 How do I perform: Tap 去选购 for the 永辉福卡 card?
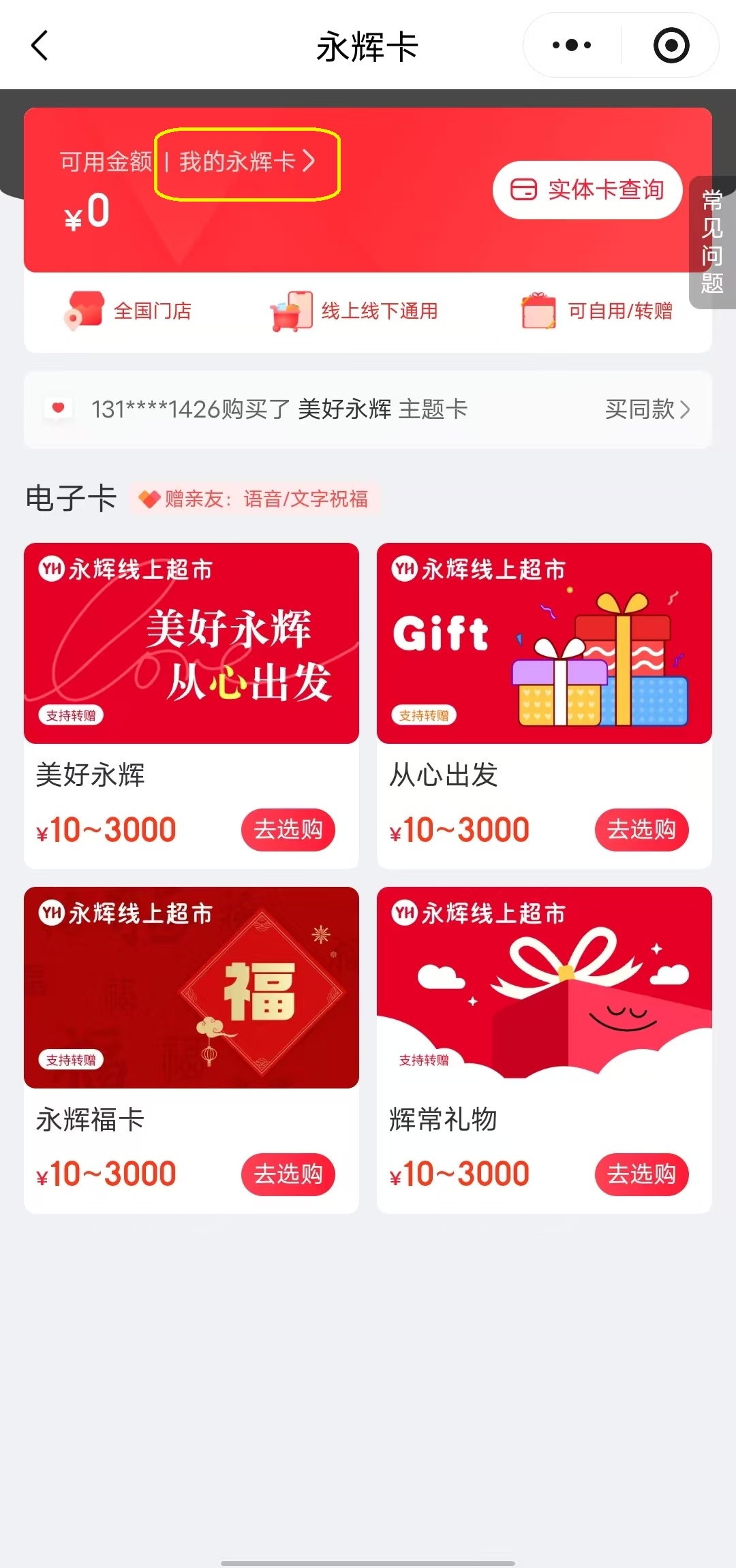click(x=288, y=1174)
